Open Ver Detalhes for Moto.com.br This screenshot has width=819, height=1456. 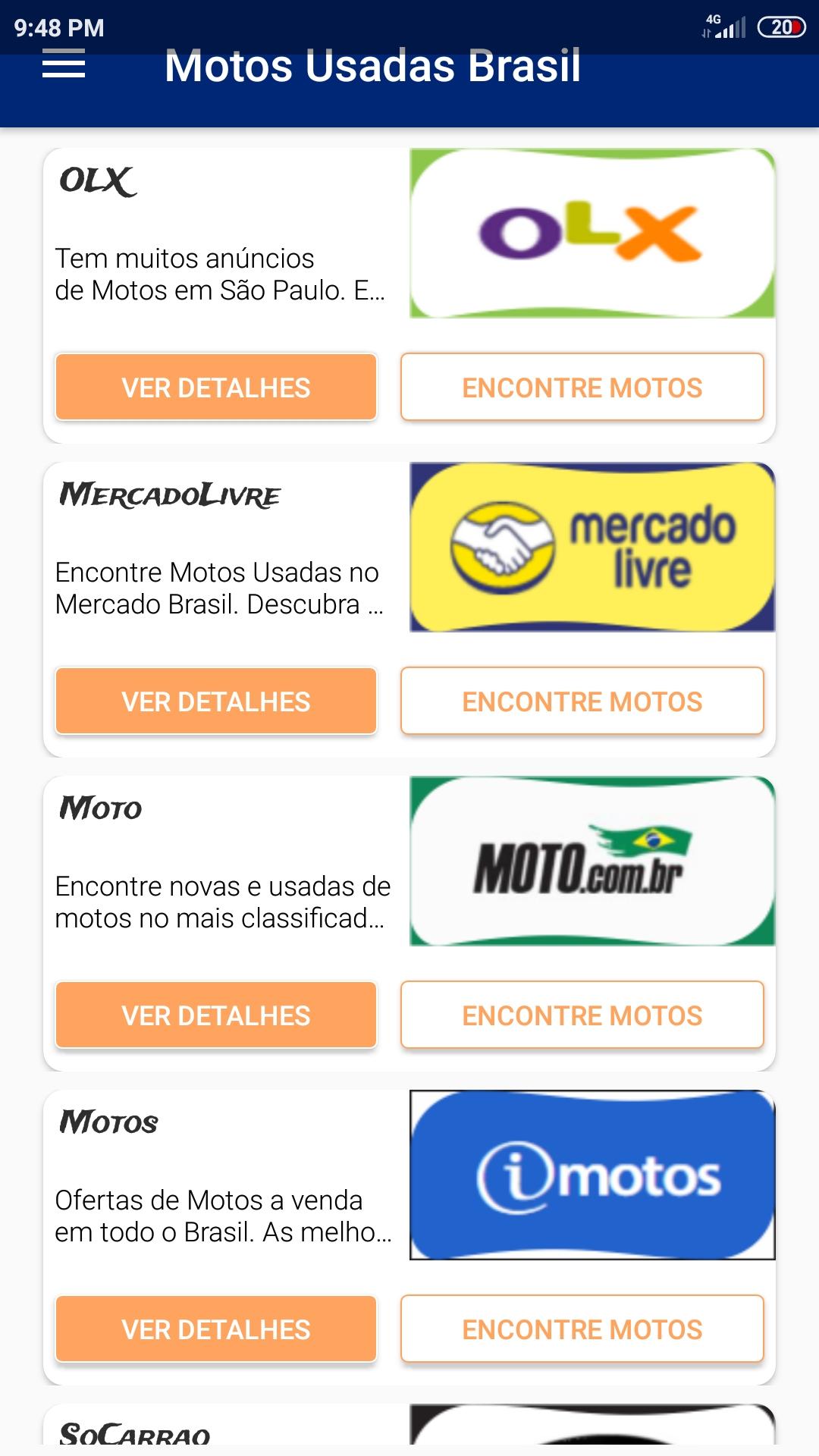click(x=216, y=1015)
